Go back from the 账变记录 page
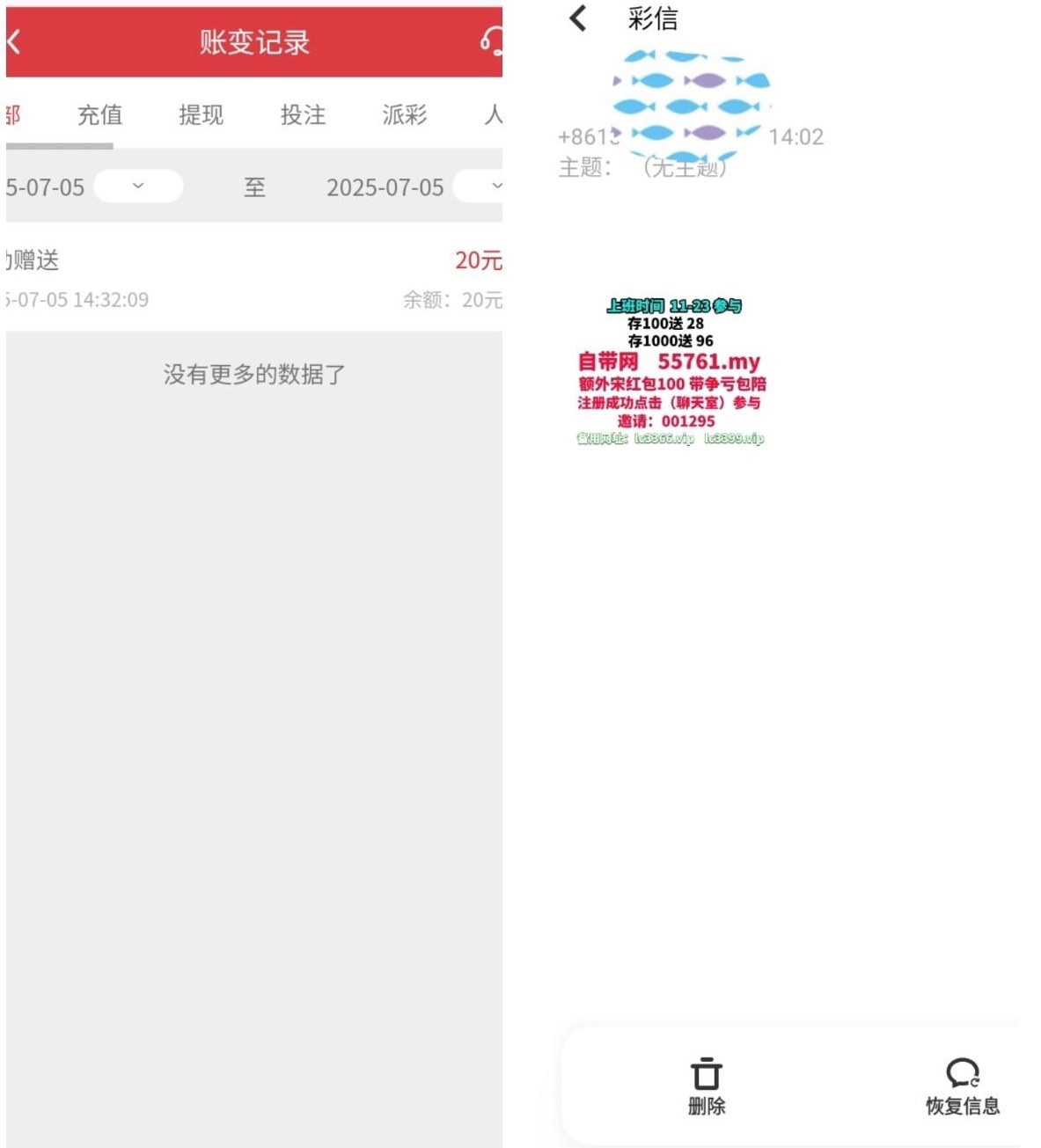Image resolution: width=1041 pixels, height=1148 pixels. coord(14,41)
